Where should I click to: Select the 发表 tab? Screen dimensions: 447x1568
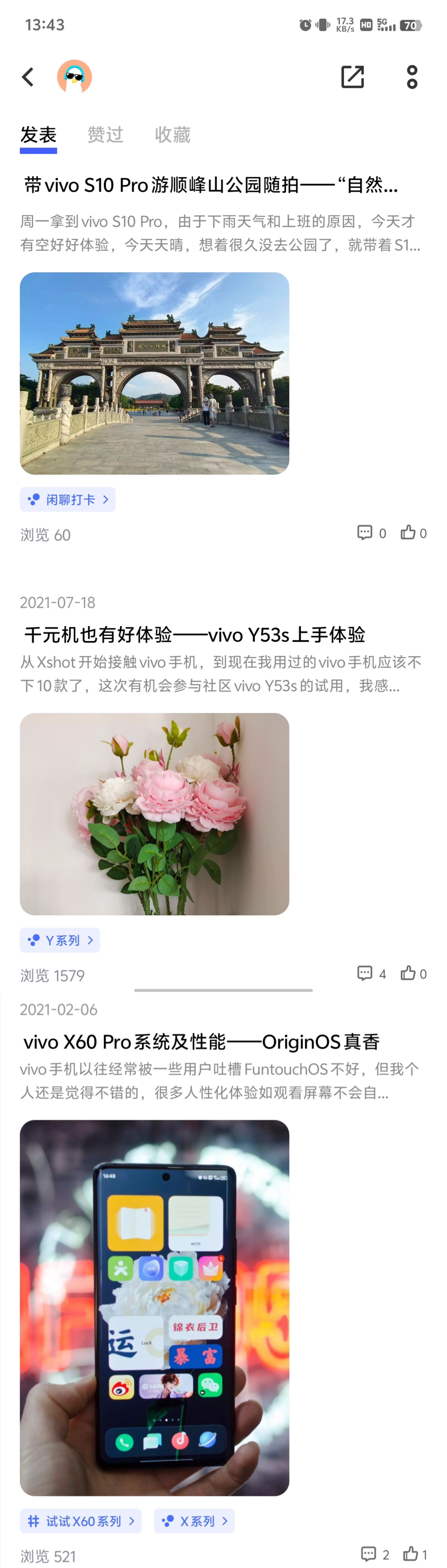(38, 135)
